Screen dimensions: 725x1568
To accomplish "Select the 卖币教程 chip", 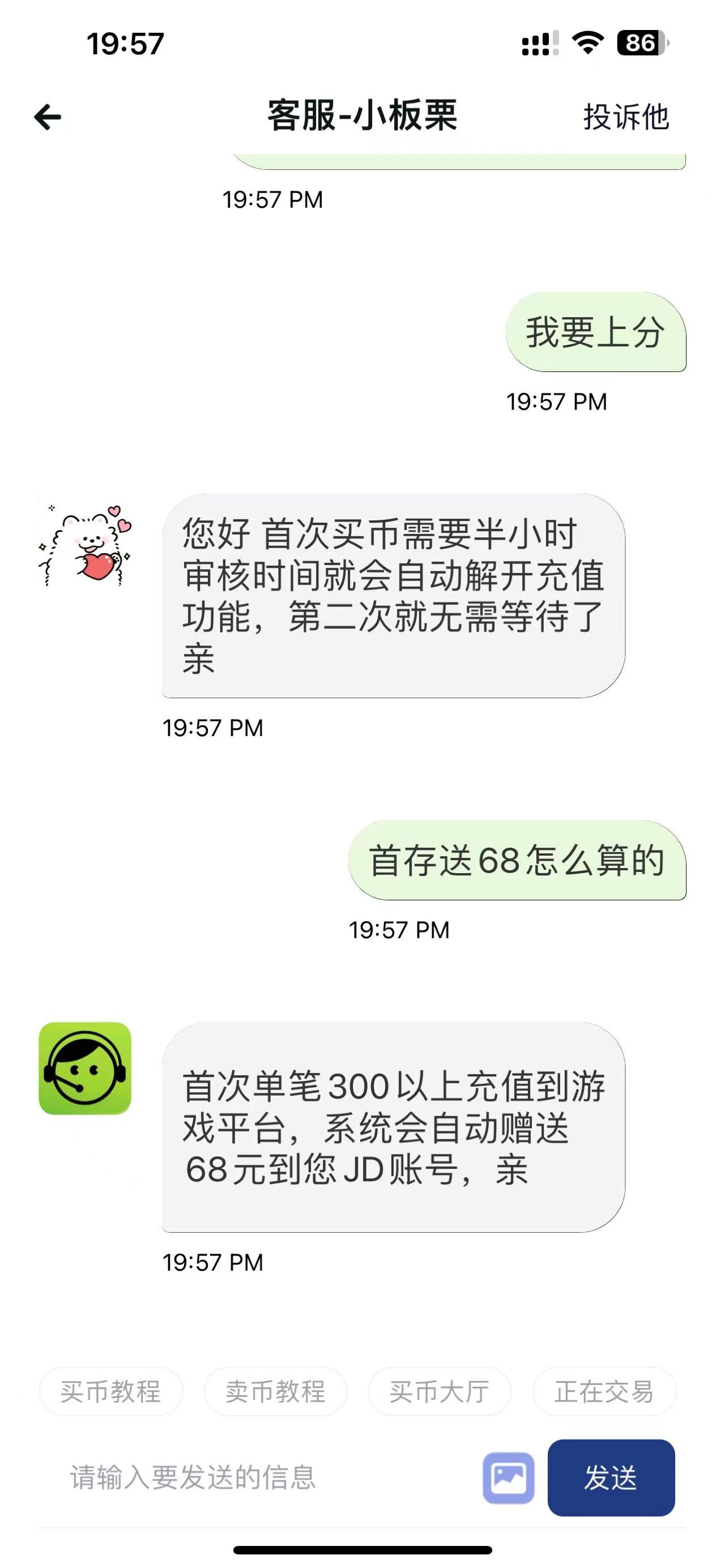I will tap(275, 1391).
